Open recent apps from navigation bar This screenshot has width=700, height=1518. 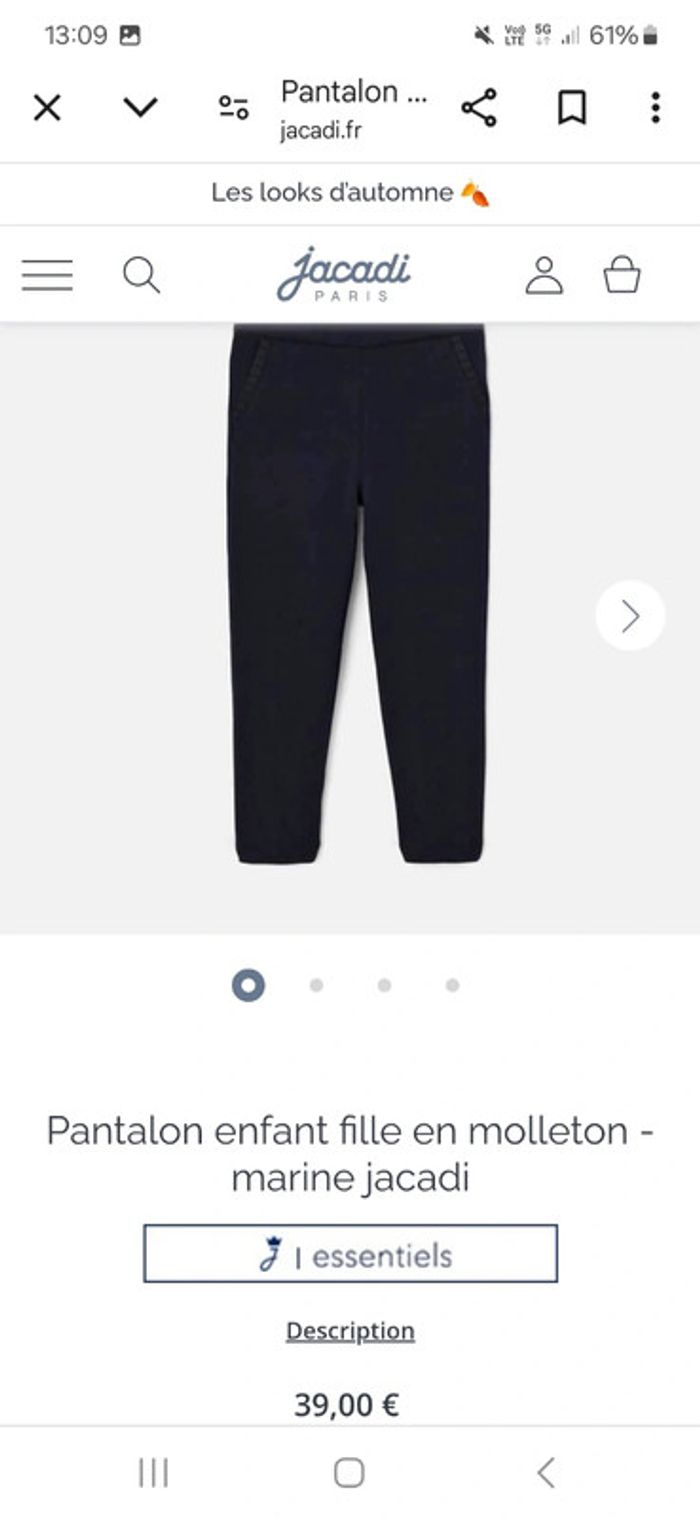[x=153, y=1472]
